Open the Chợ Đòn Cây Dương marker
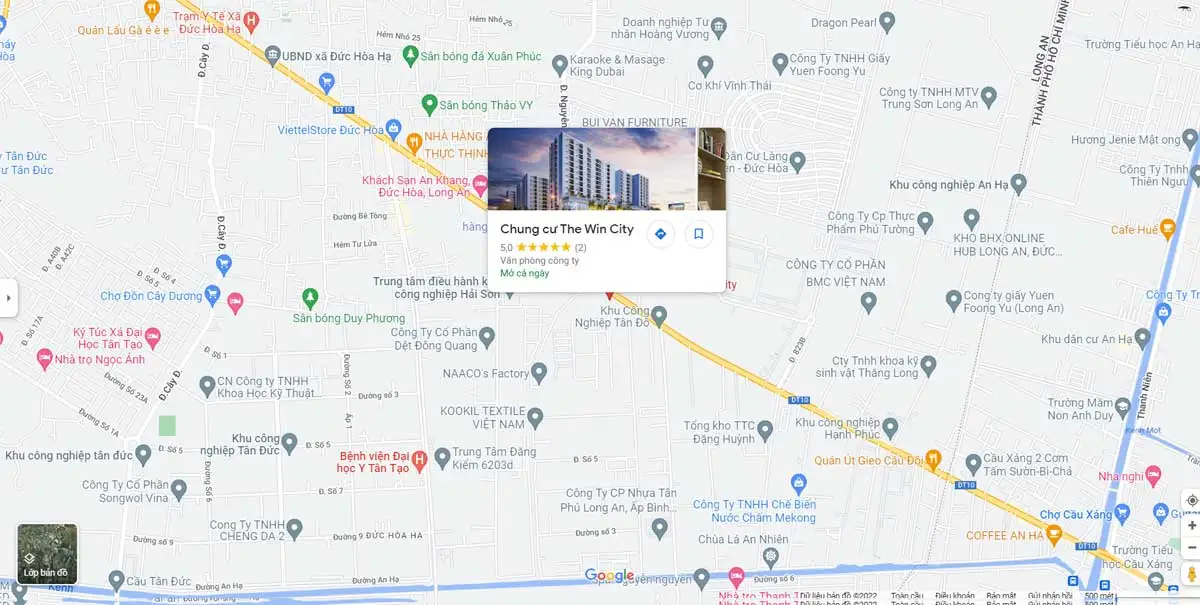The height and width of the screenshot is (605, 1200). click(212, 295)
